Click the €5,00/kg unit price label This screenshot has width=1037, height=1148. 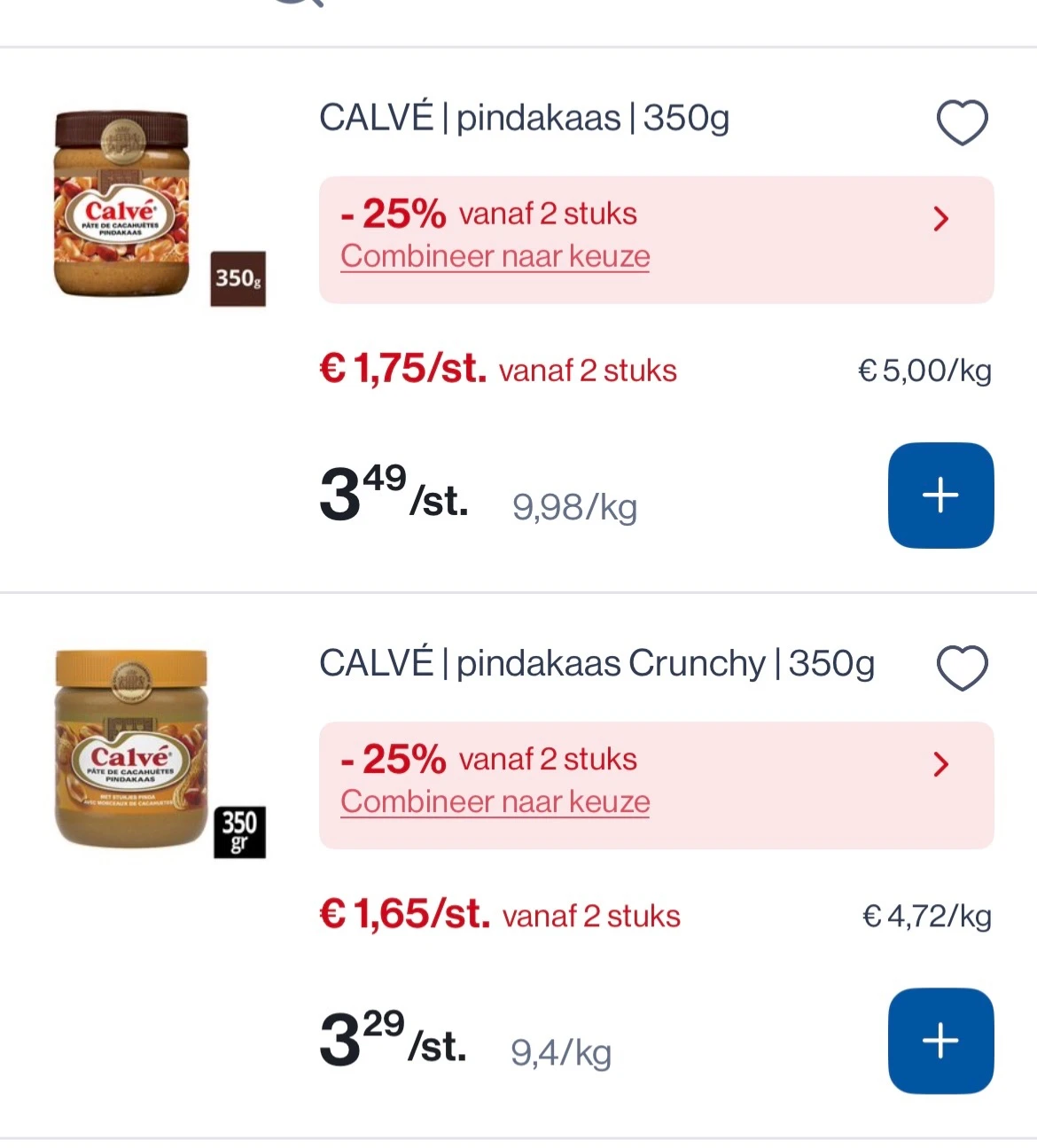tap(924, 370)
